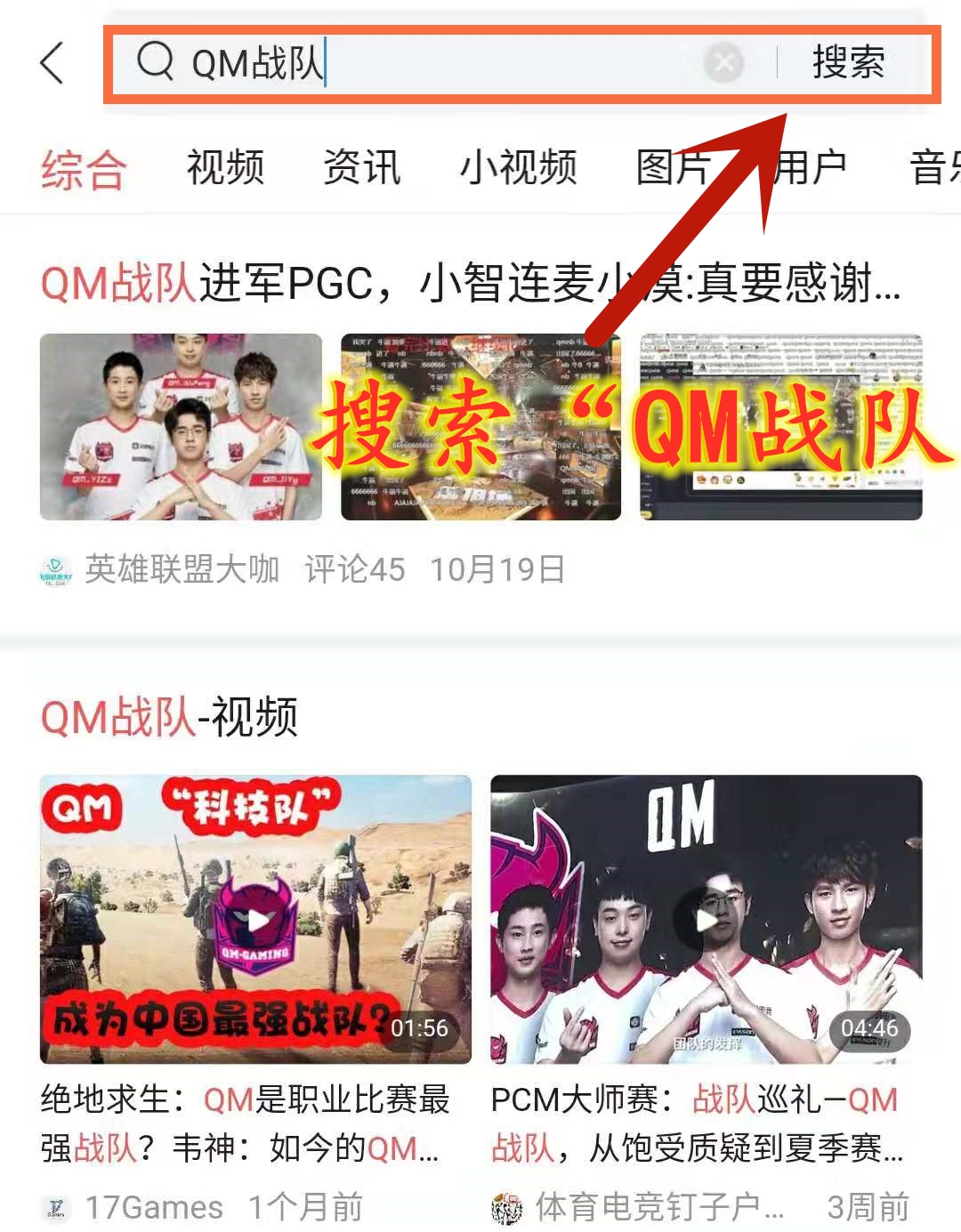Clear the search text with the X icon

point(723,62)
